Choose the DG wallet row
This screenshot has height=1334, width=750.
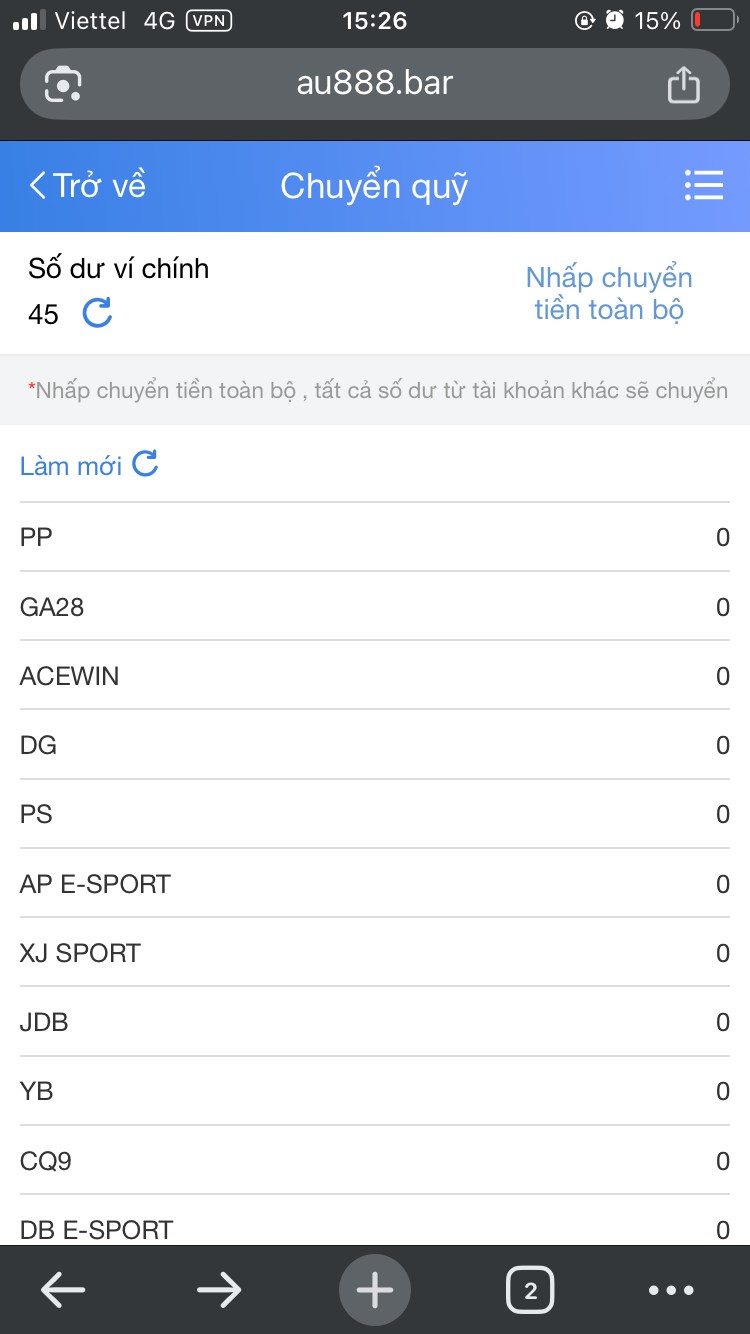(x=374, y=745)
